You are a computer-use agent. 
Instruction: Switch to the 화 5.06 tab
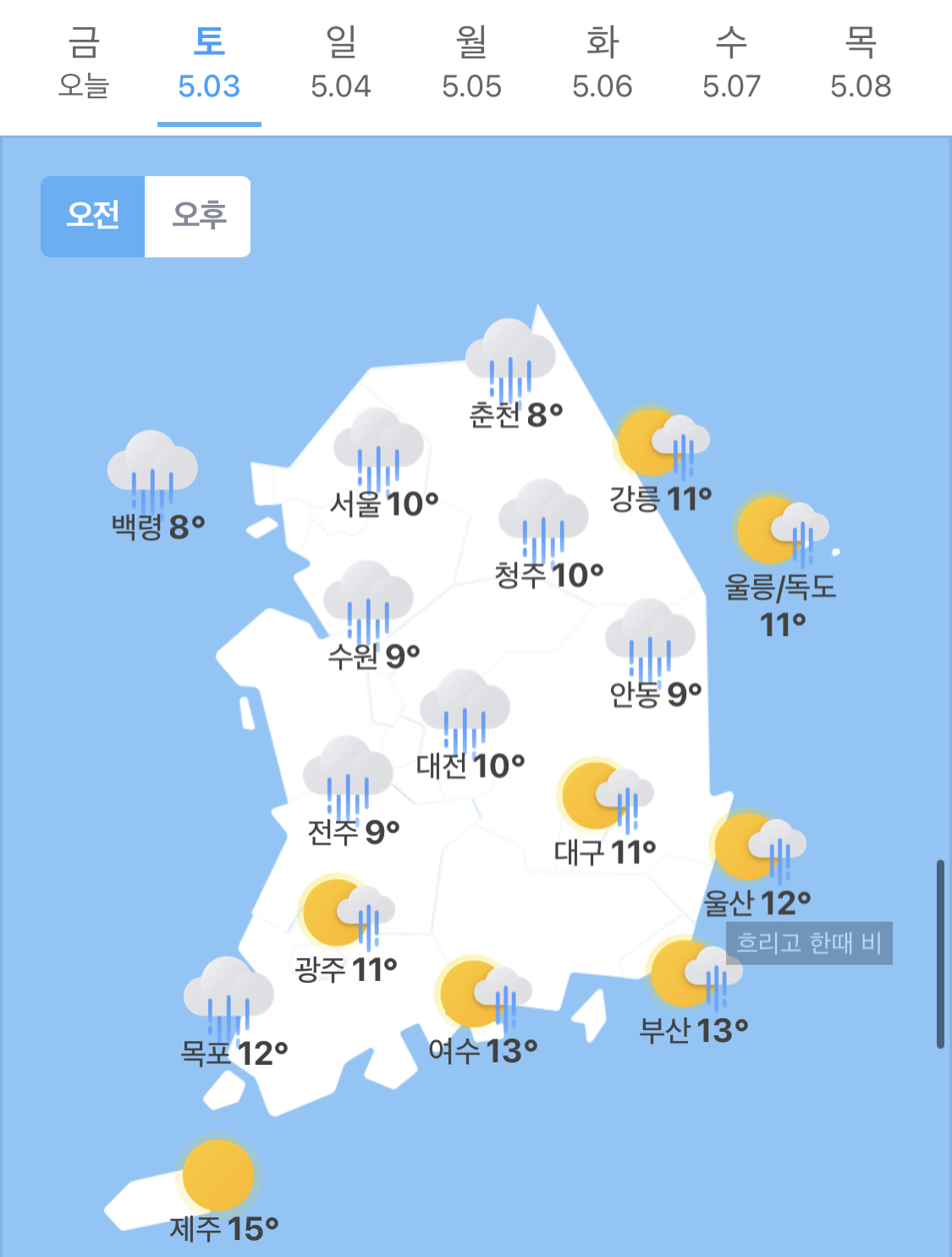click(603, 63)
